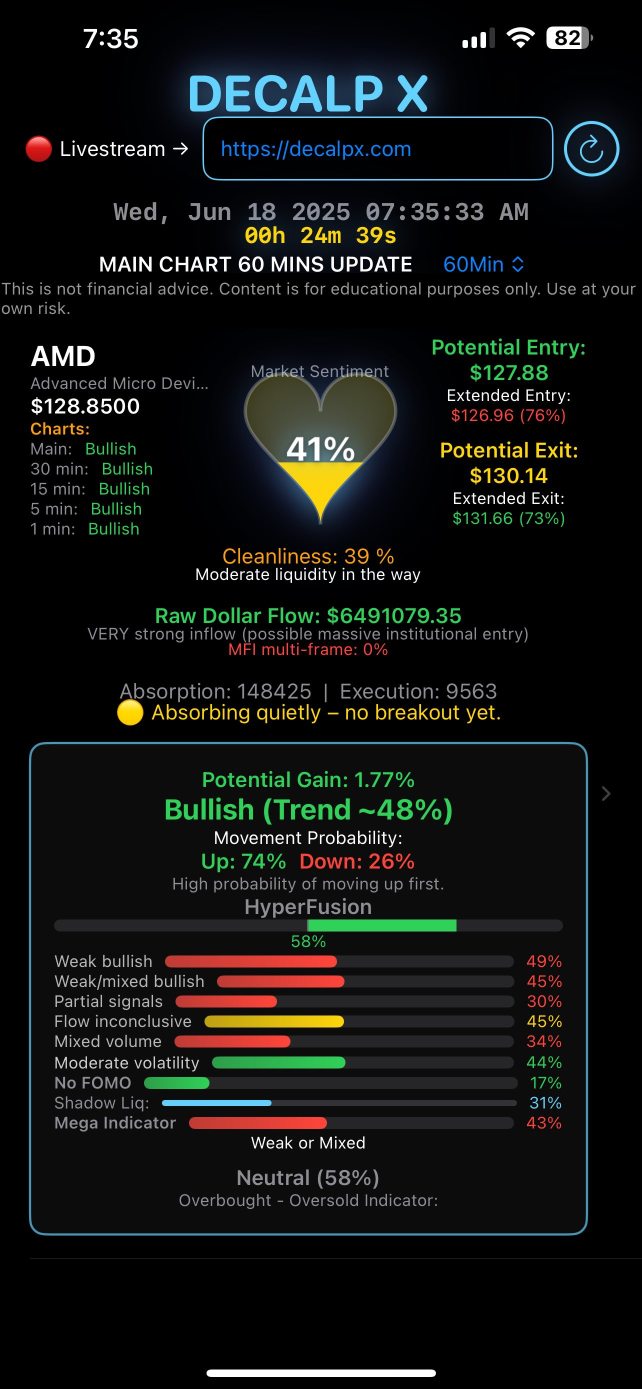Screen dimensions: 642x1389
Task: Tap the chevron beside the Bullish trend card
Action: (x=606, y=793)
